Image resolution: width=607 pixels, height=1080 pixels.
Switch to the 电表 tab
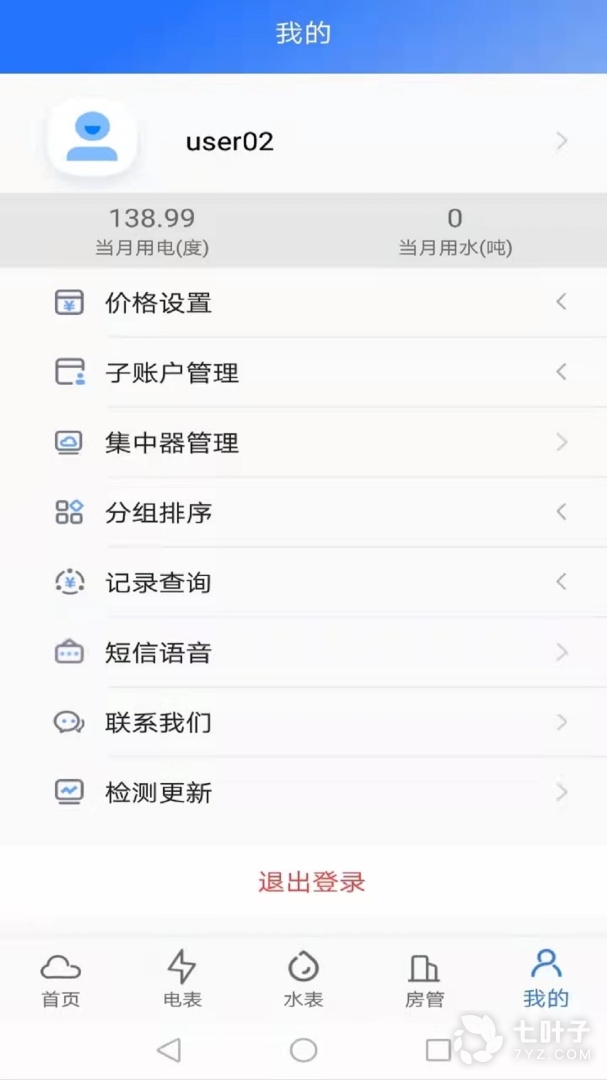pyautogui.click(x=181, y=979)
